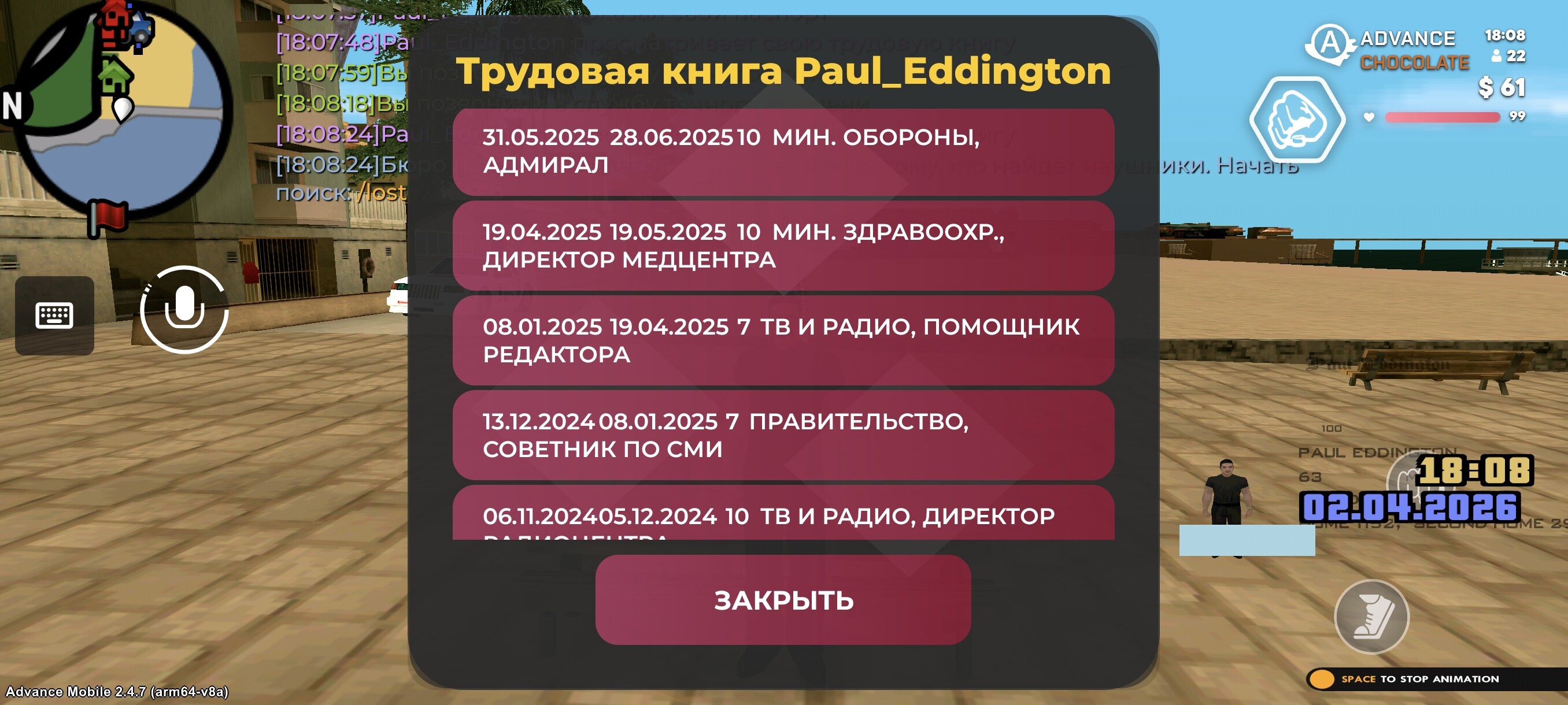Tap the fist weapon icon
Viewport: 1568px width, 705px height.
coord(1297,120)
